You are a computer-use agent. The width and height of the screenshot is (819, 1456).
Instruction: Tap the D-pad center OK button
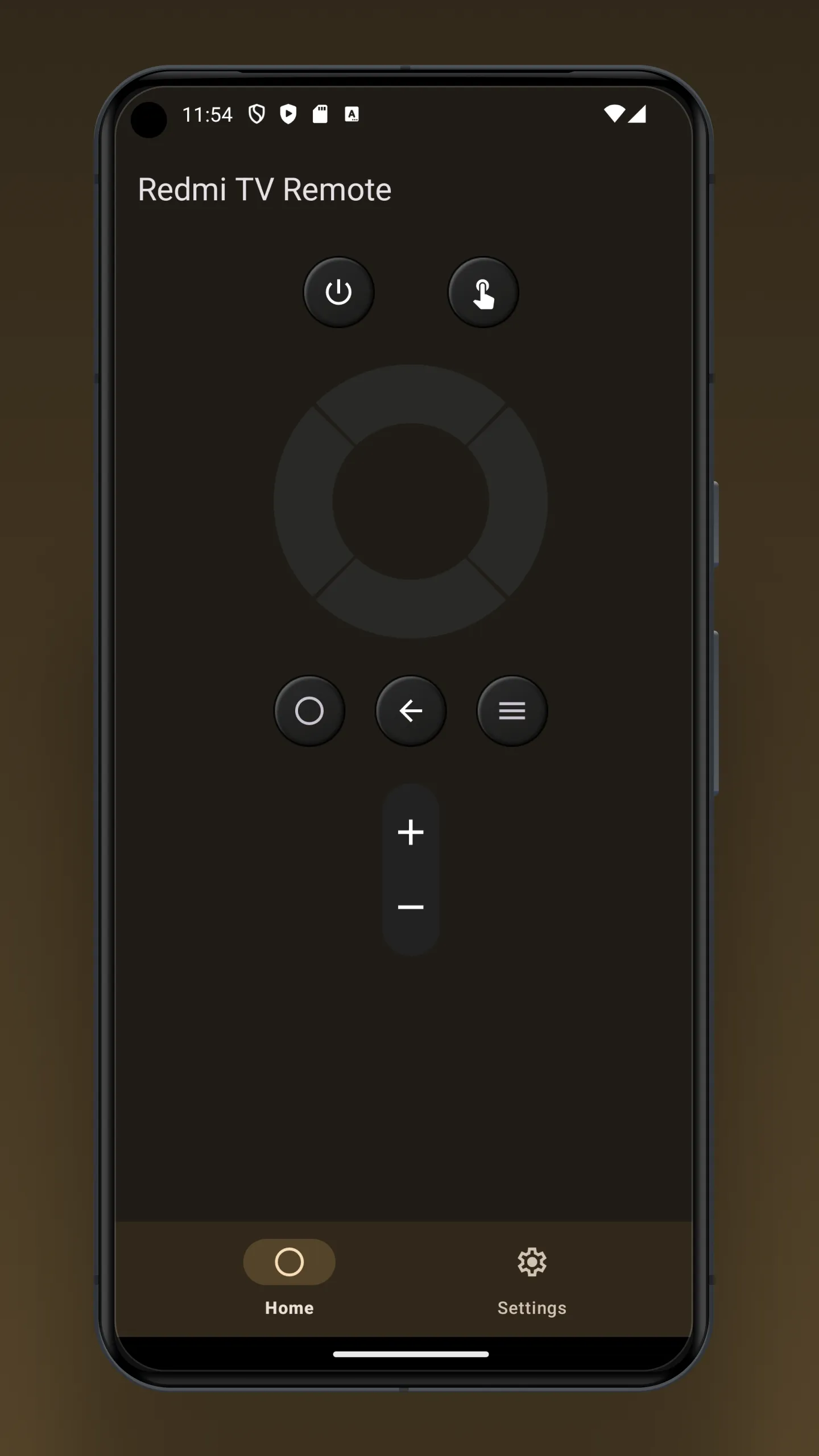[410, 502]
